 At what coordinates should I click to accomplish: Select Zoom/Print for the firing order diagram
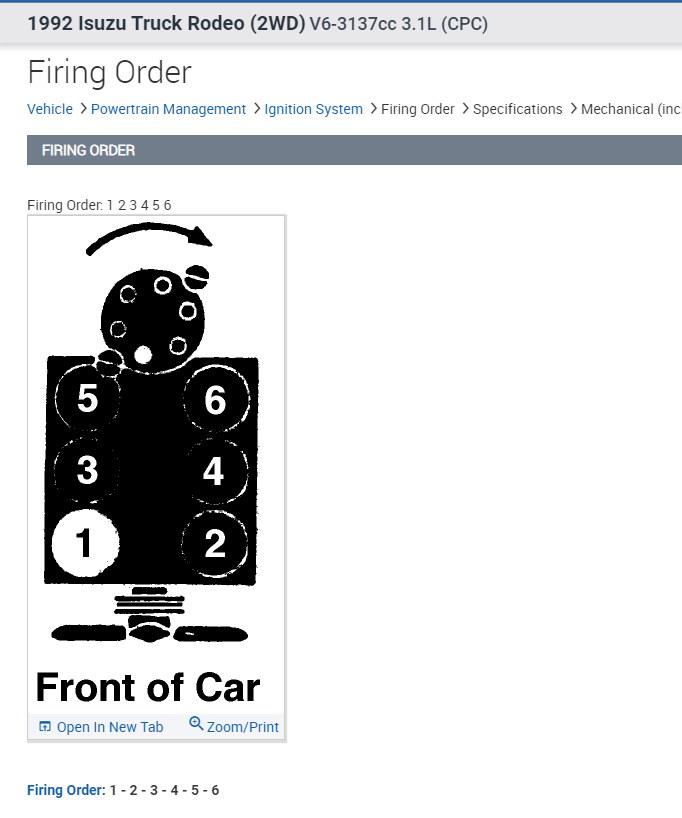click(234, 727)
